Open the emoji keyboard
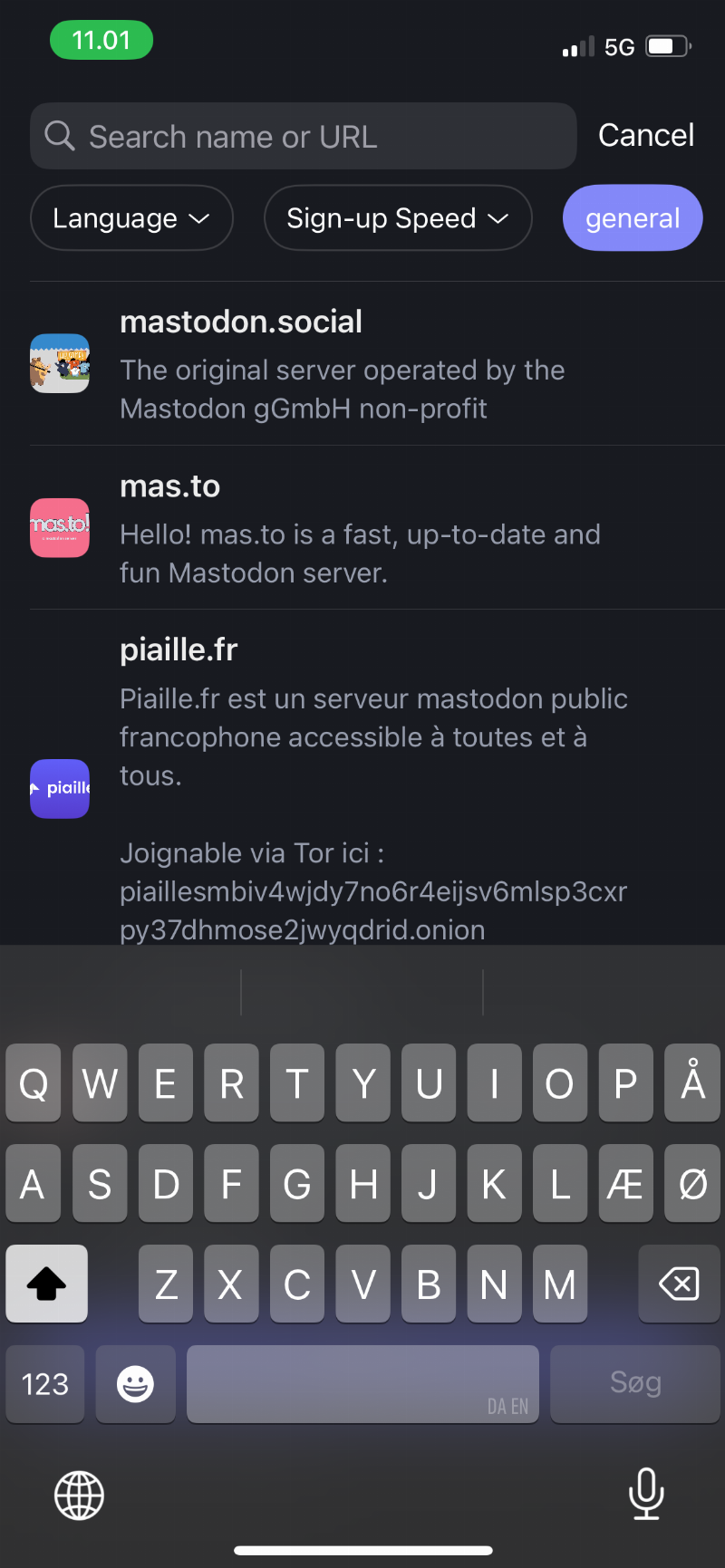 [136, 1384]
